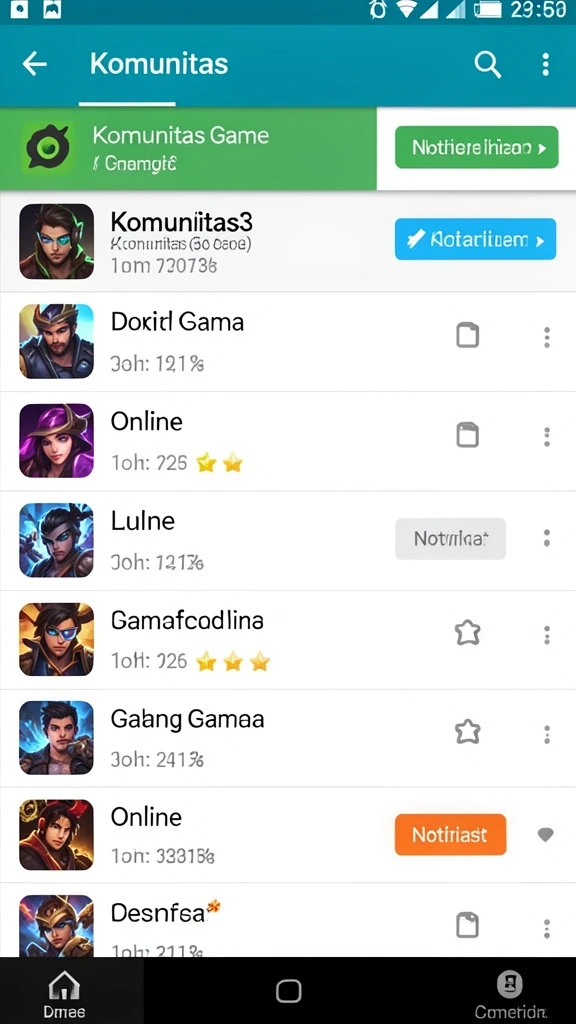Open search in the Komunitas app bar
The image size is (576, 1024).
tap(487, 65)
